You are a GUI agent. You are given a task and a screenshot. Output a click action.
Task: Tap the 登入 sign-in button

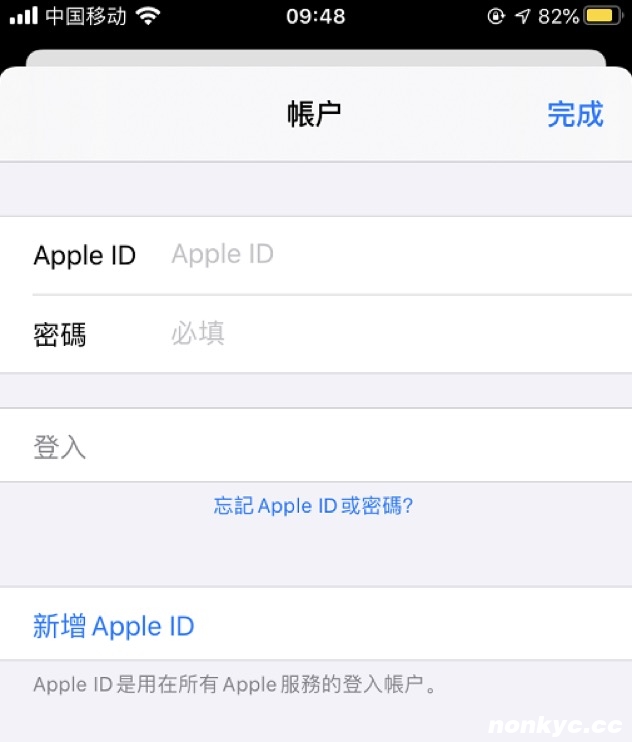tap(60, 446)
